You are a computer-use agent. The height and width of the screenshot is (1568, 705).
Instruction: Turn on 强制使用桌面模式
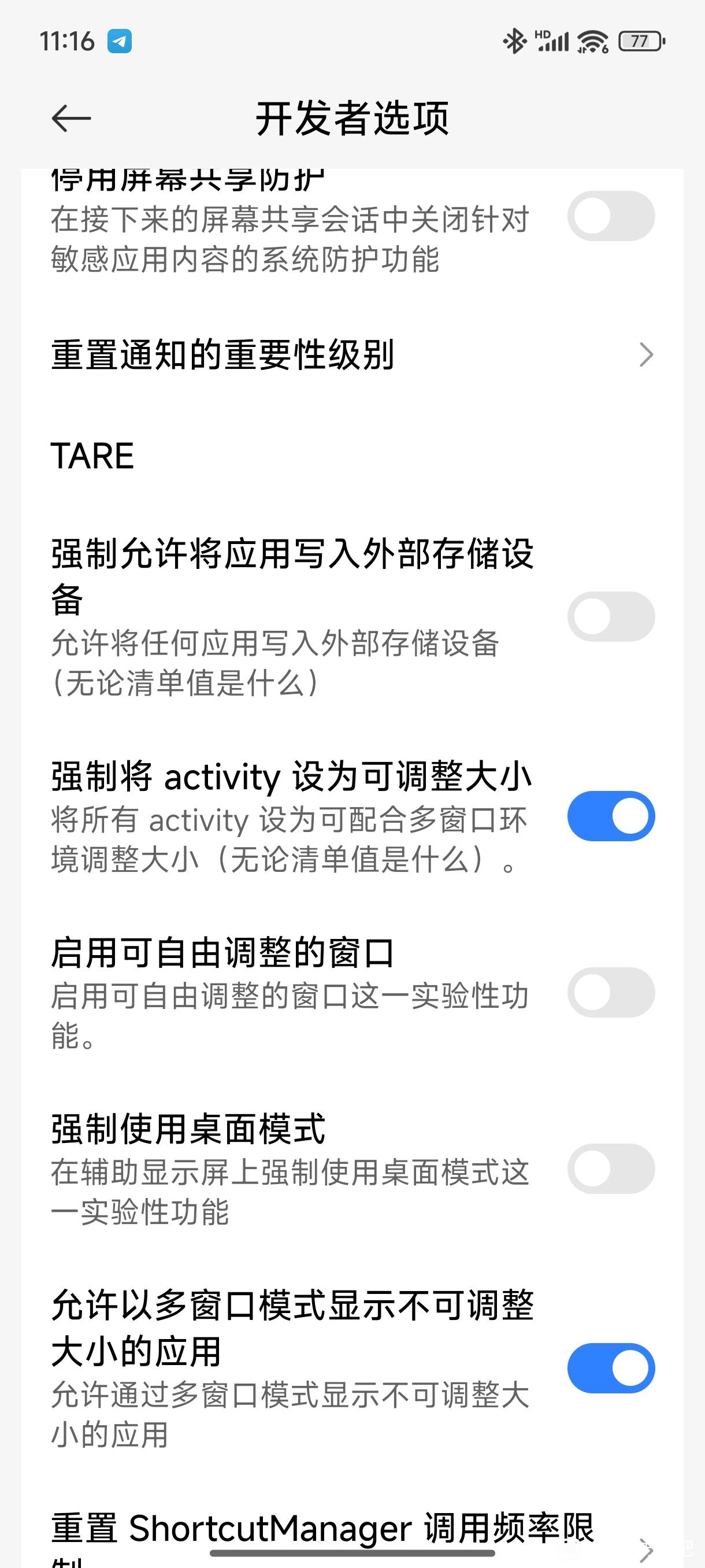611,1168
